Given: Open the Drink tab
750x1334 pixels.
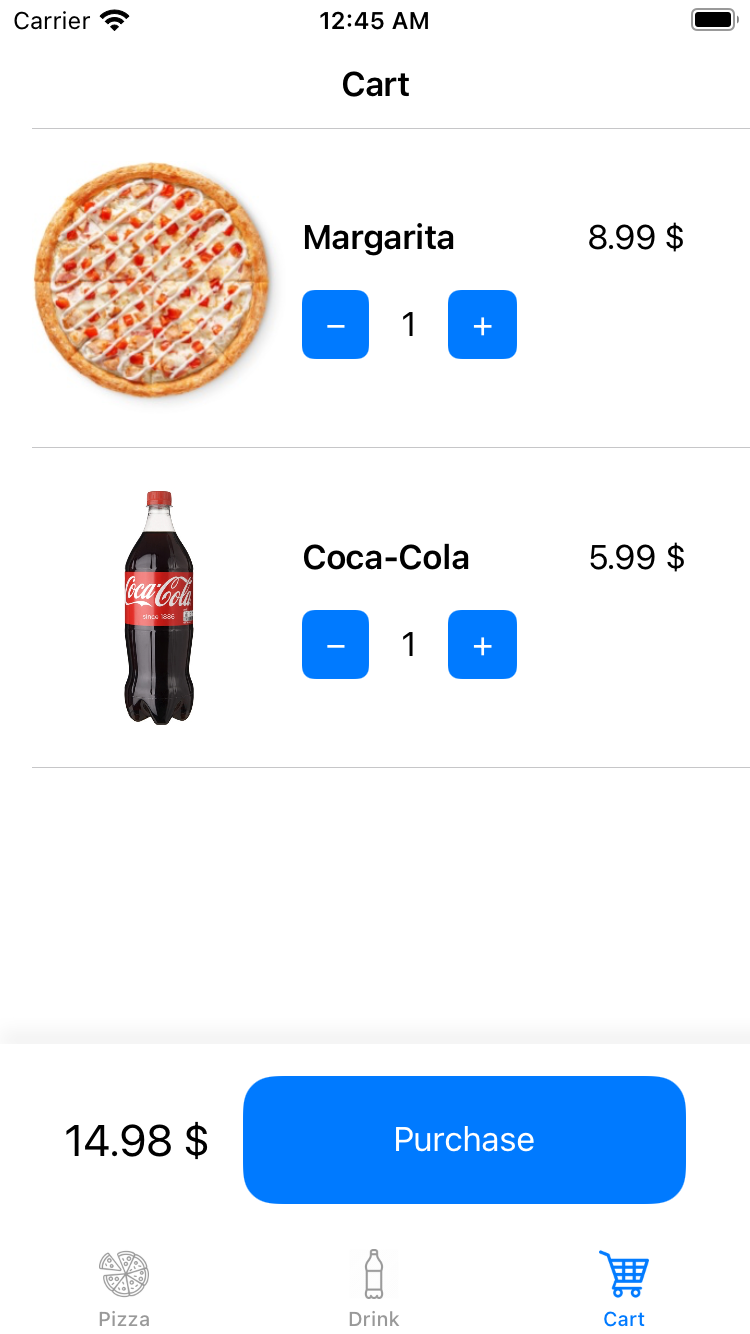Looking at the screenshot, I should (374, 1288).
